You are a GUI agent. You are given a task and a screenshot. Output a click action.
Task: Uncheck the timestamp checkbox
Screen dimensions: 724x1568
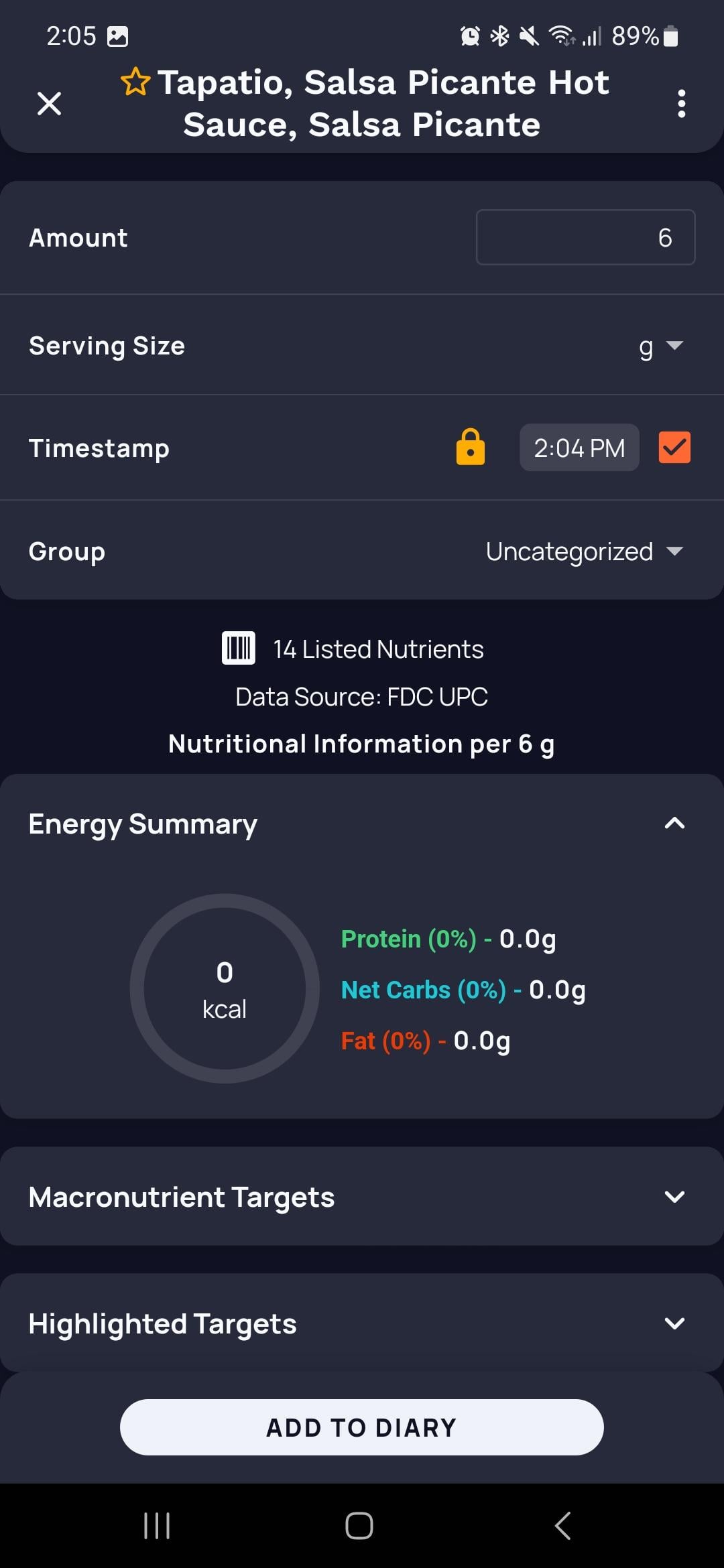674,448
